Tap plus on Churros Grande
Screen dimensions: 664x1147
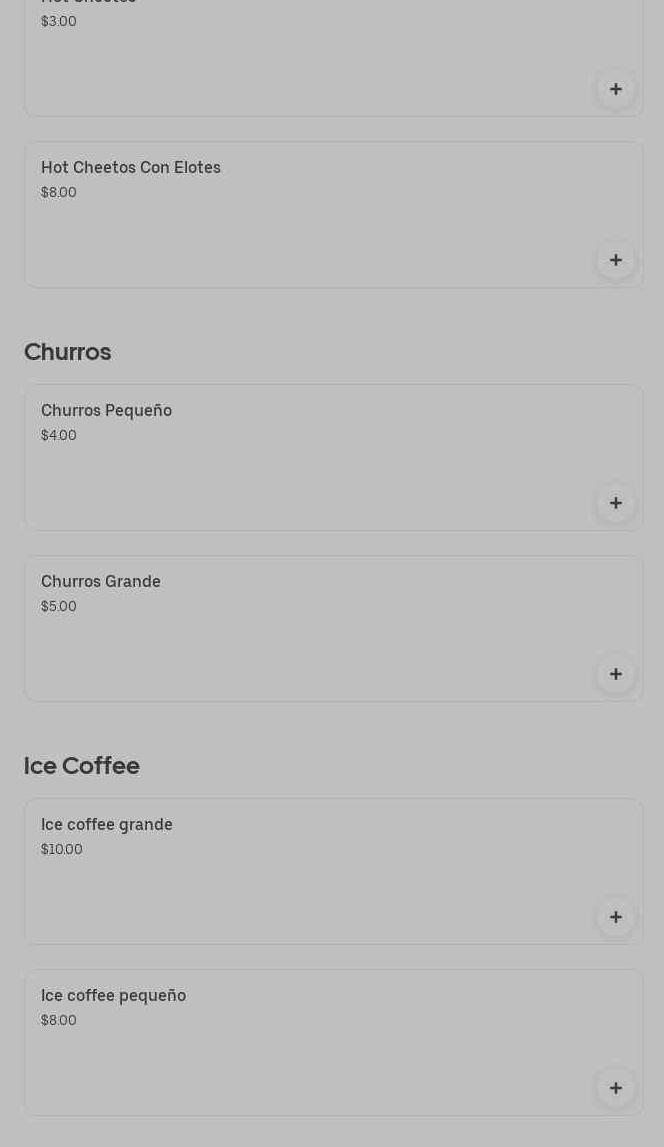[616, 674]
